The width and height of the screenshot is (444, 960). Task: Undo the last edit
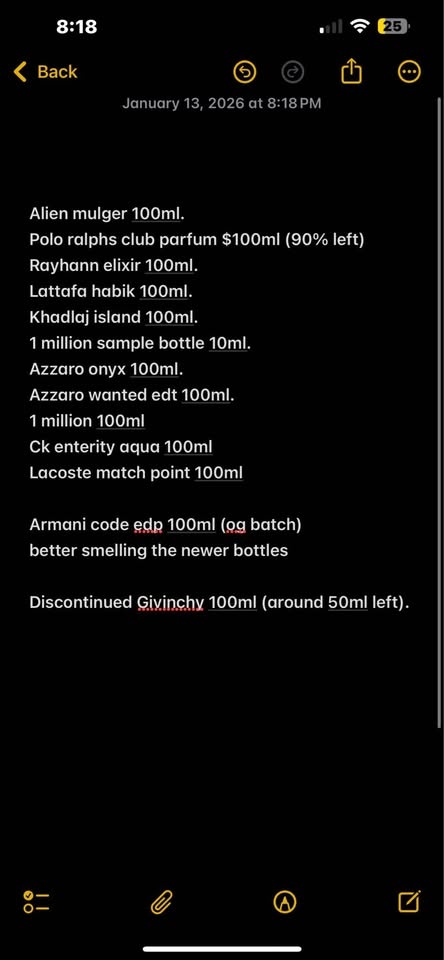[x=245, y=72]
